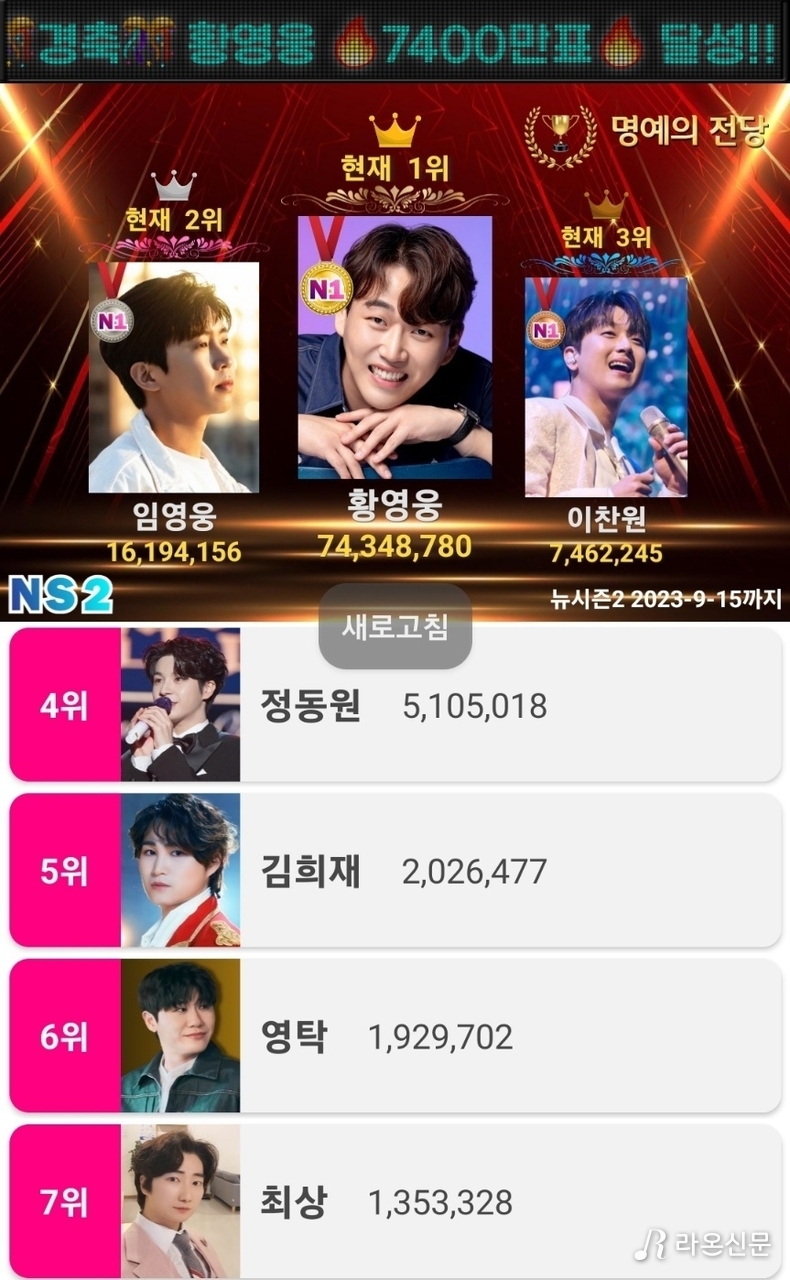Select the 5위 김희재 row
This screenshot has height=1280, width=790.
pyautogui.click(x=395, y=870)
